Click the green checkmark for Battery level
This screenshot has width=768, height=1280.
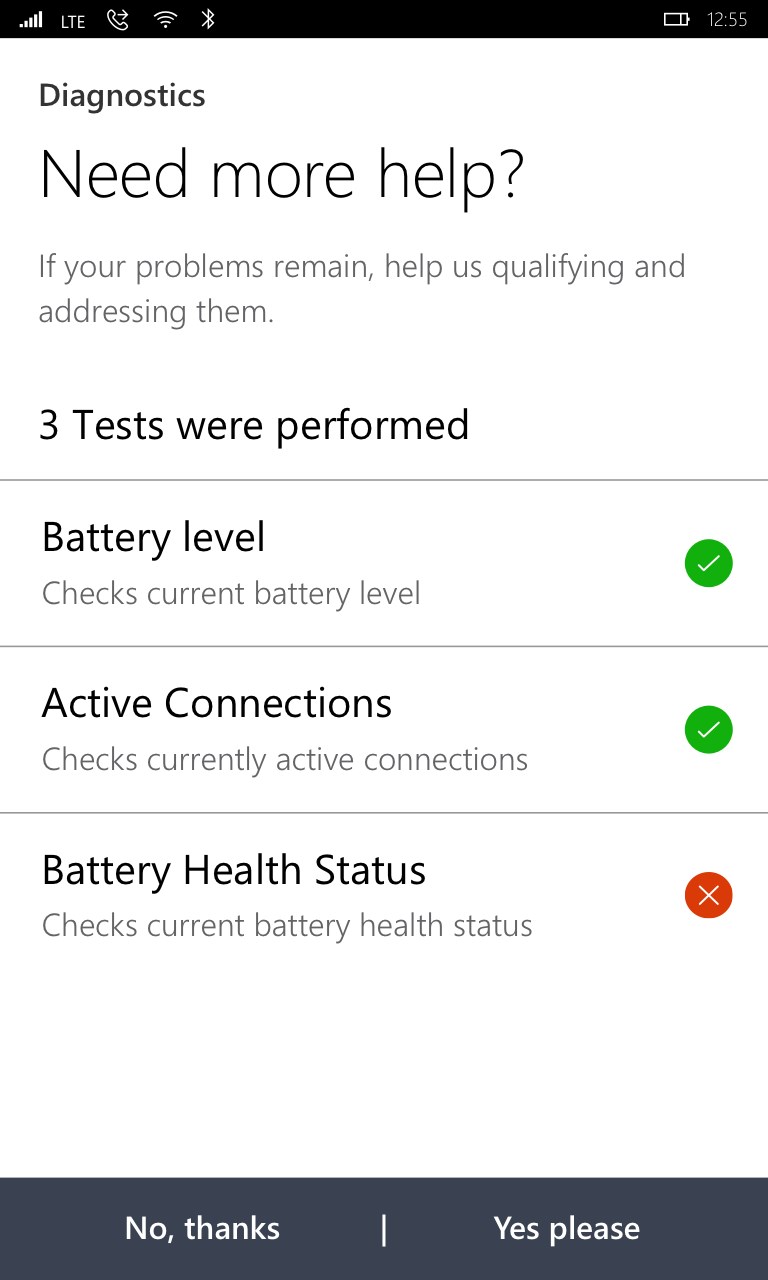pyautogui.click(x=708, y=563)
